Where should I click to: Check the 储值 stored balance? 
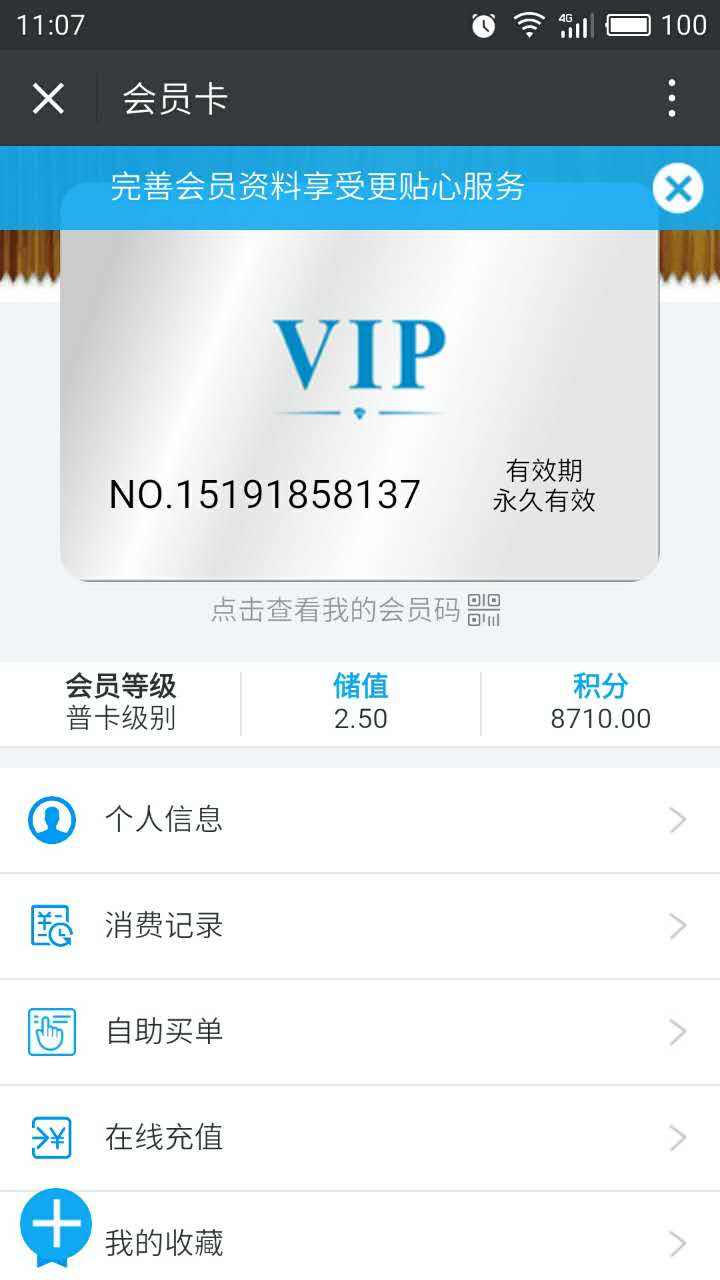[360, 702]
